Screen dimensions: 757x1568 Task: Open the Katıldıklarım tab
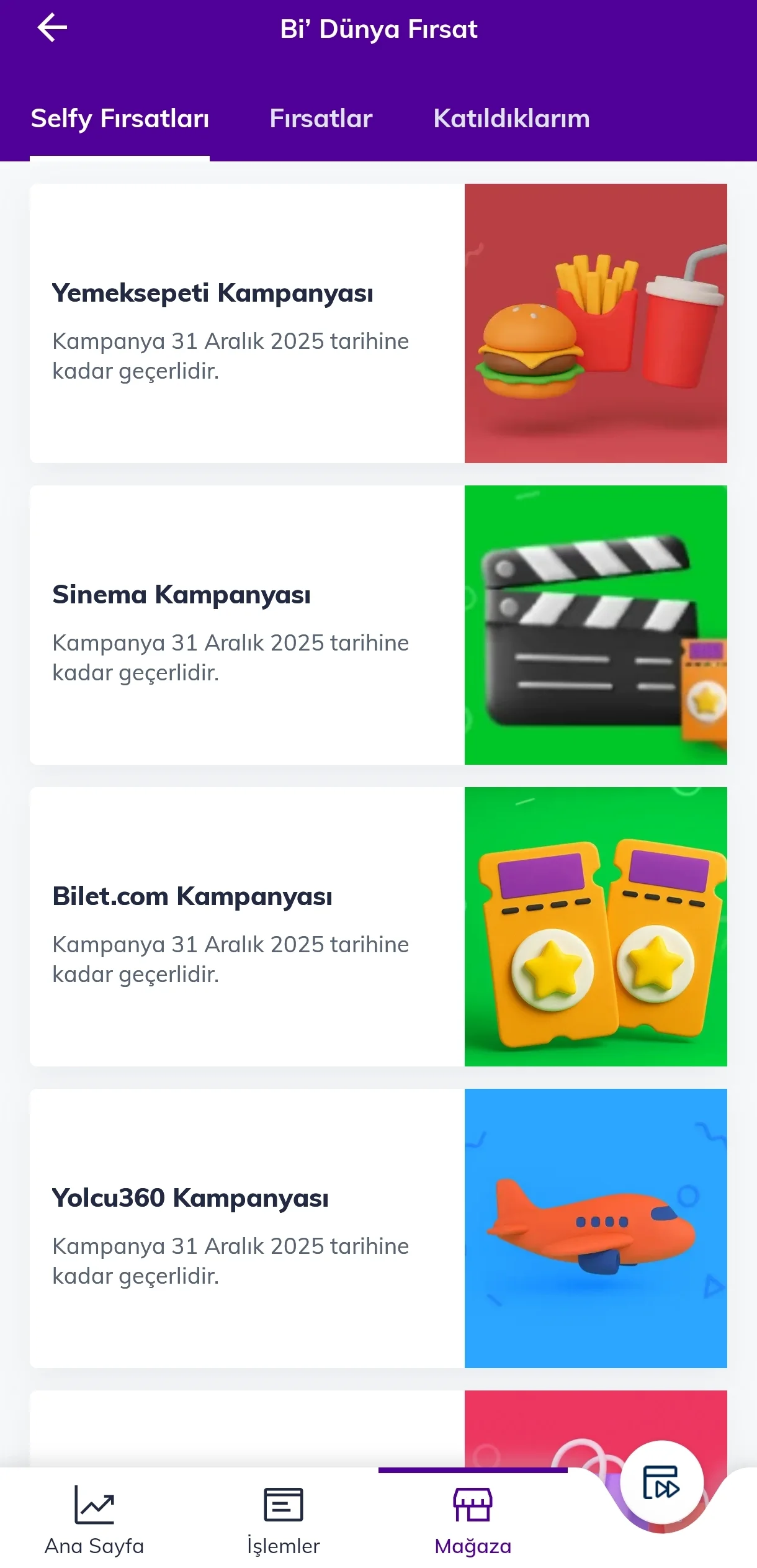coord(511,119)
